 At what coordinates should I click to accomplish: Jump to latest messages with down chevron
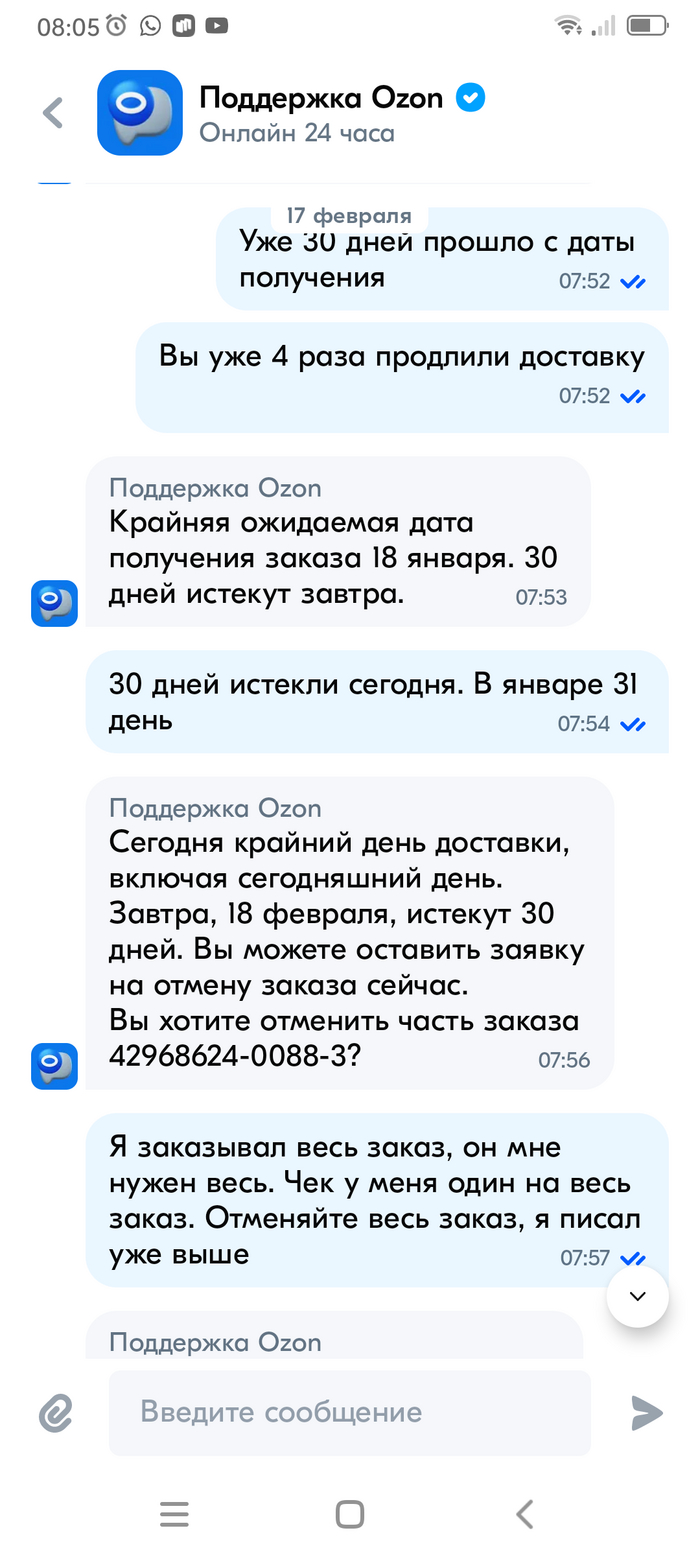(x=637, y=1296)
